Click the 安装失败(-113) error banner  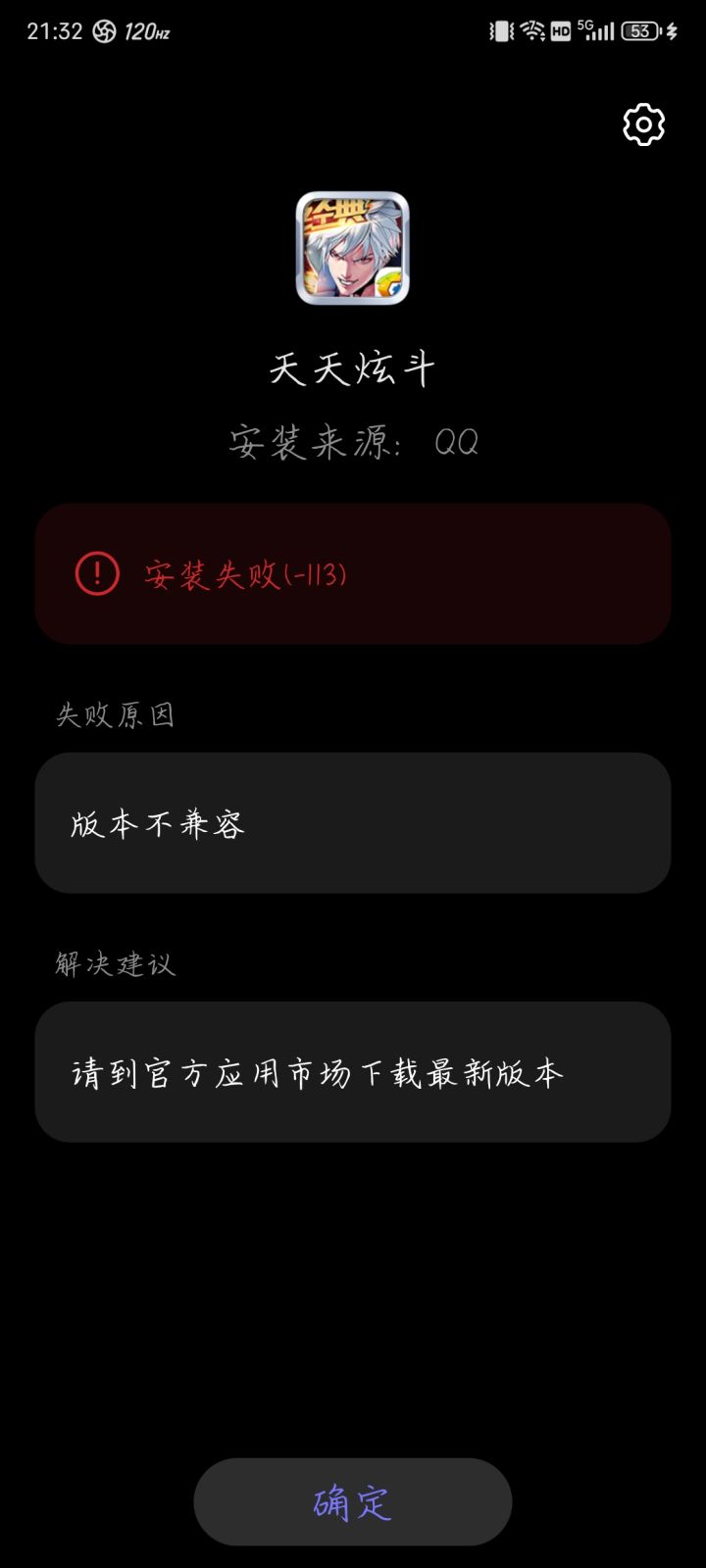(353, 572)
